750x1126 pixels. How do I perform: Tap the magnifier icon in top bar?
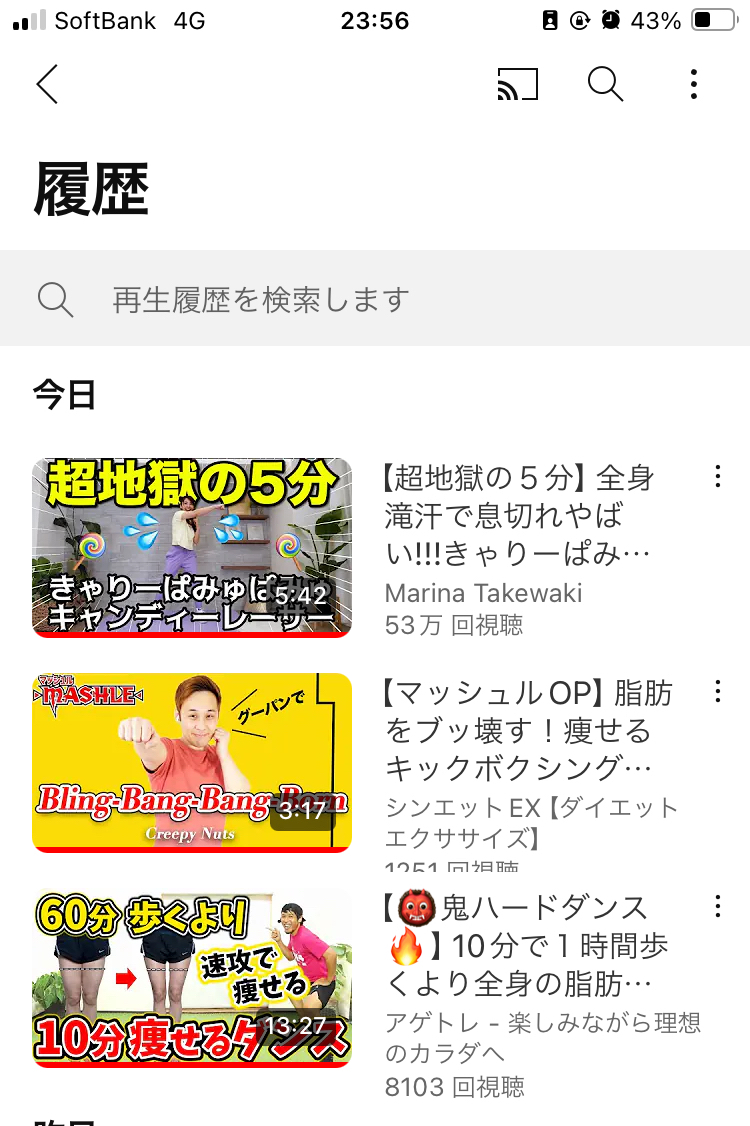point(605,85)
